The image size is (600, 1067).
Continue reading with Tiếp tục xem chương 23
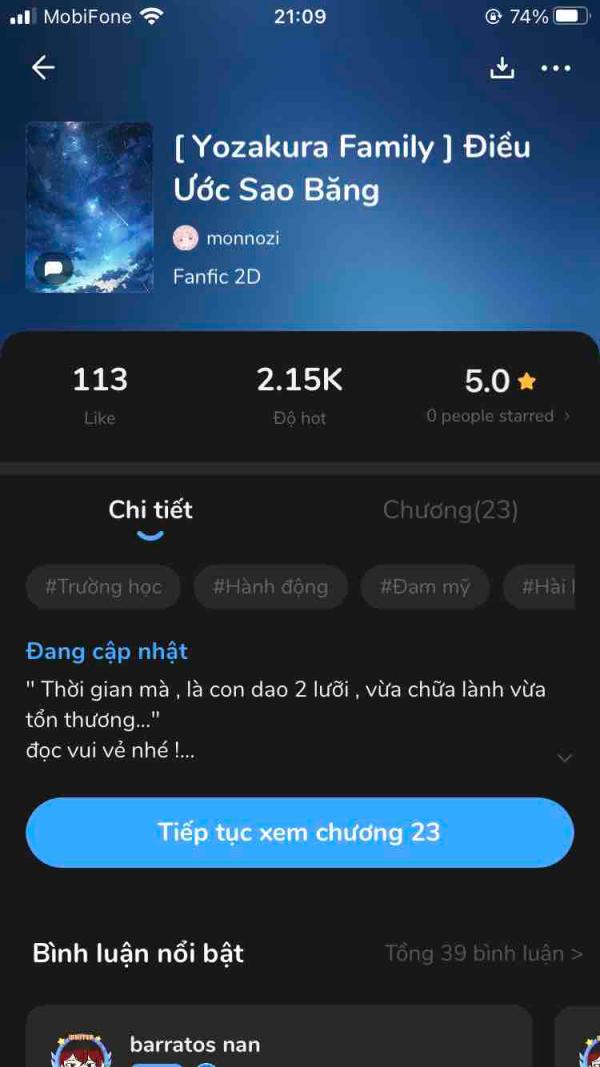click(x=299, y=832)
